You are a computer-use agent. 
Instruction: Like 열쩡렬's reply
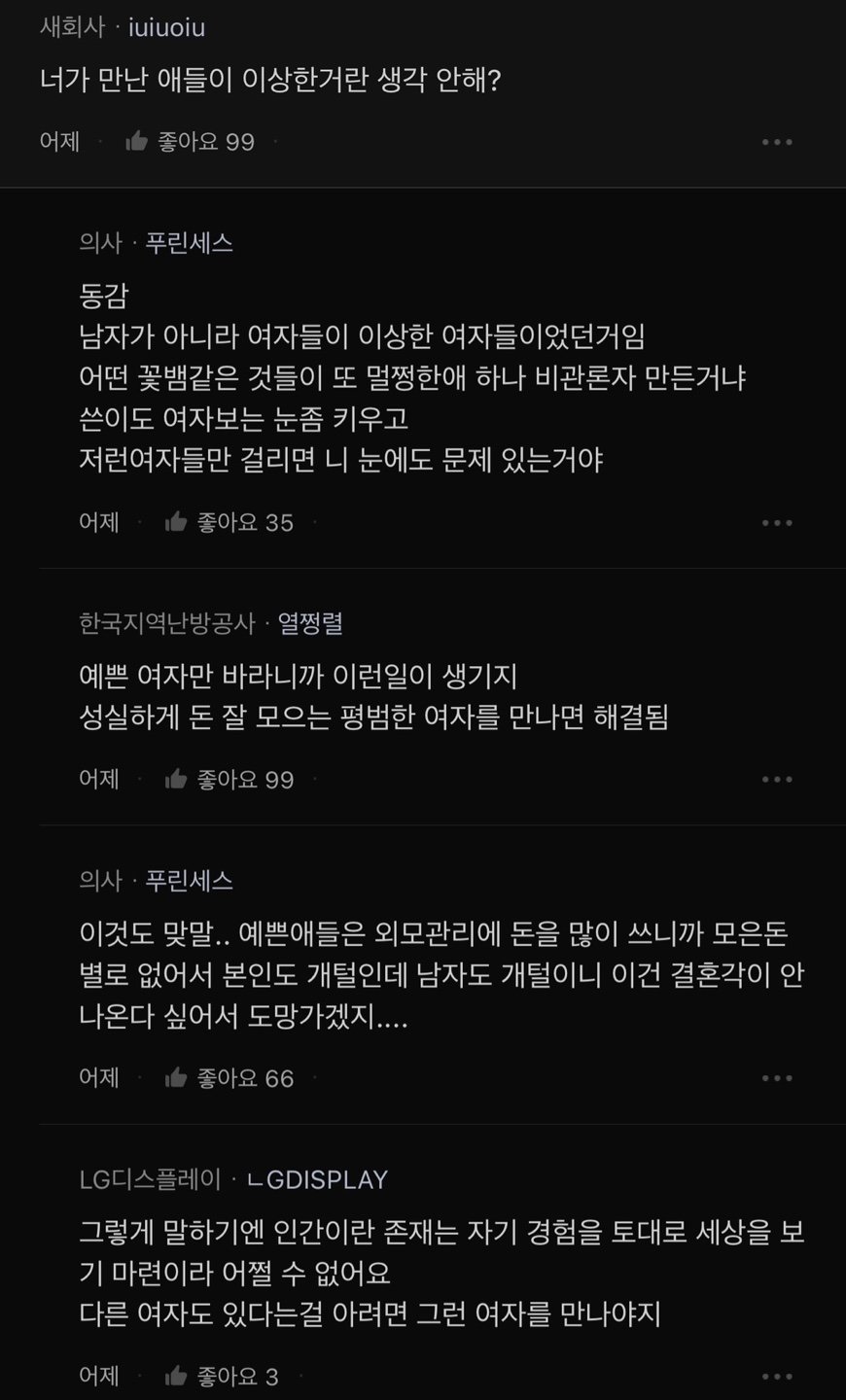click(x=177, y=780)
